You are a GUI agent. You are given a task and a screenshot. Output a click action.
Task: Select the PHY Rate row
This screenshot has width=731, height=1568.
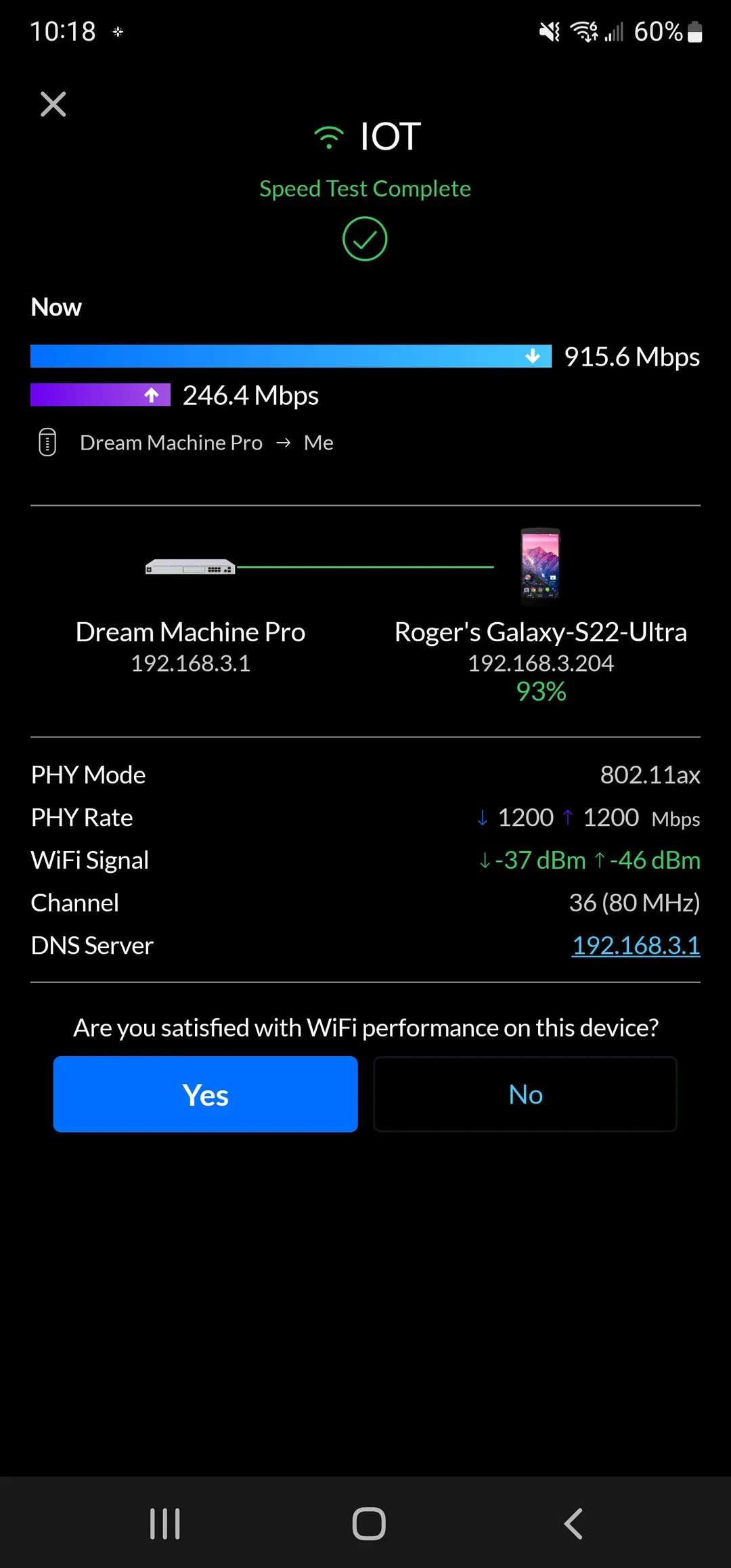coord(365,817)
